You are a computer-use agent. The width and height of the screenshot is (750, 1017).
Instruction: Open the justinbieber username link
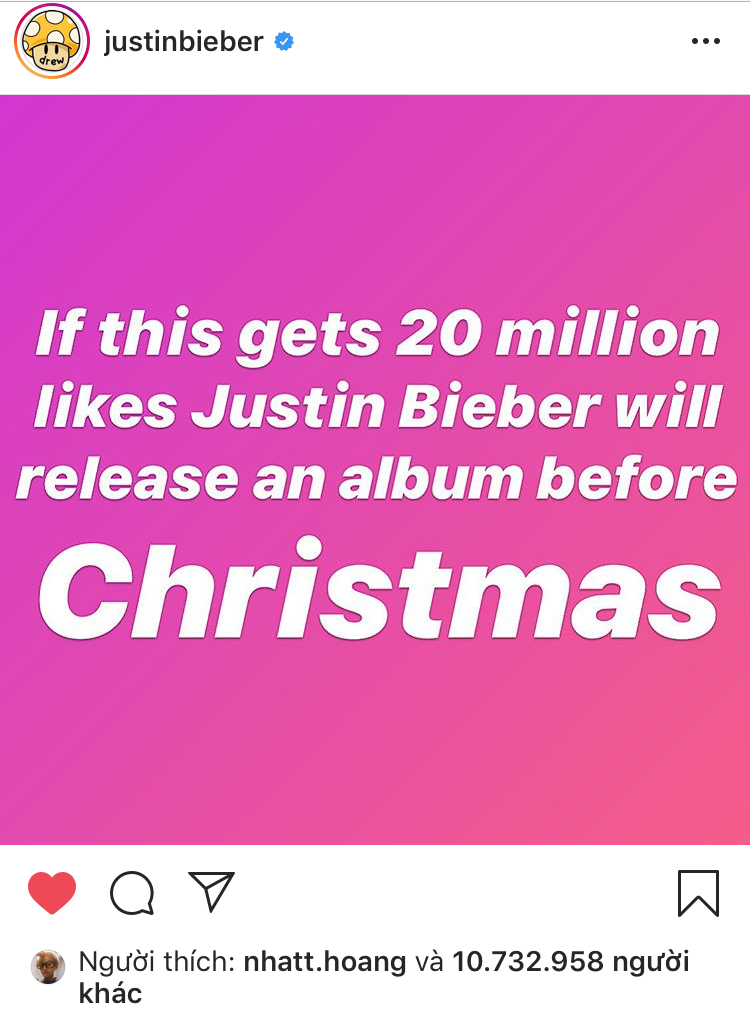point(183,42)
